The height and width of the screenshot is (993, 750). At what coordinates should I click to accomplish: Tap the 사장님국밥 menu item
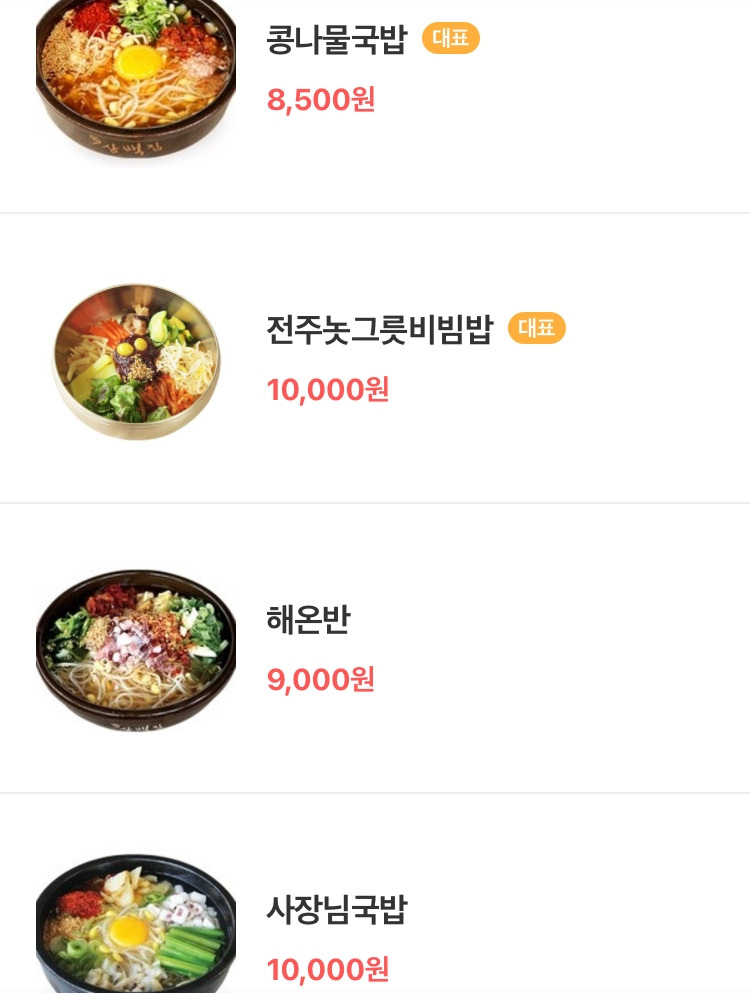(336, 909)
